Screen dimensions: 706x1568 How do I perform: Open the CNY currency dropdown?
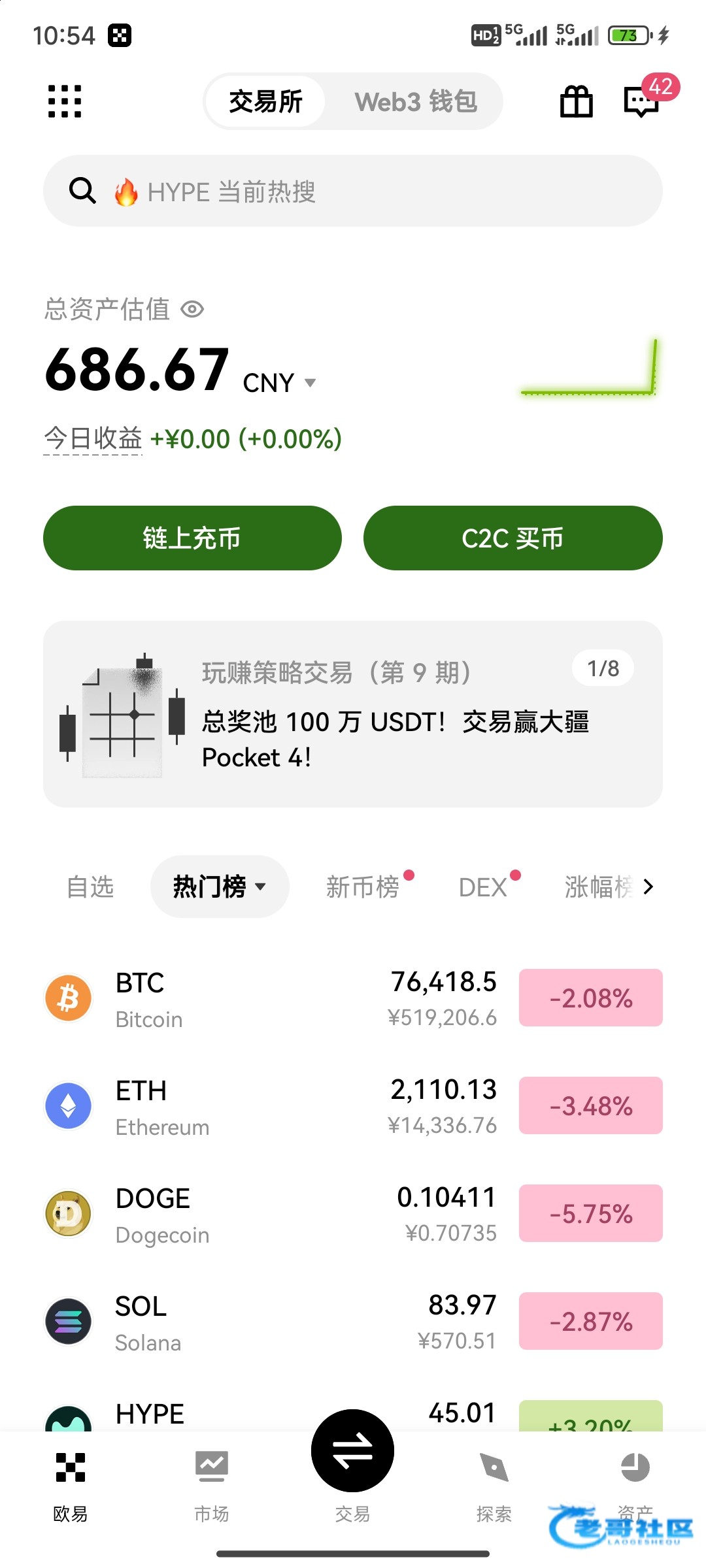pos(280,383)
